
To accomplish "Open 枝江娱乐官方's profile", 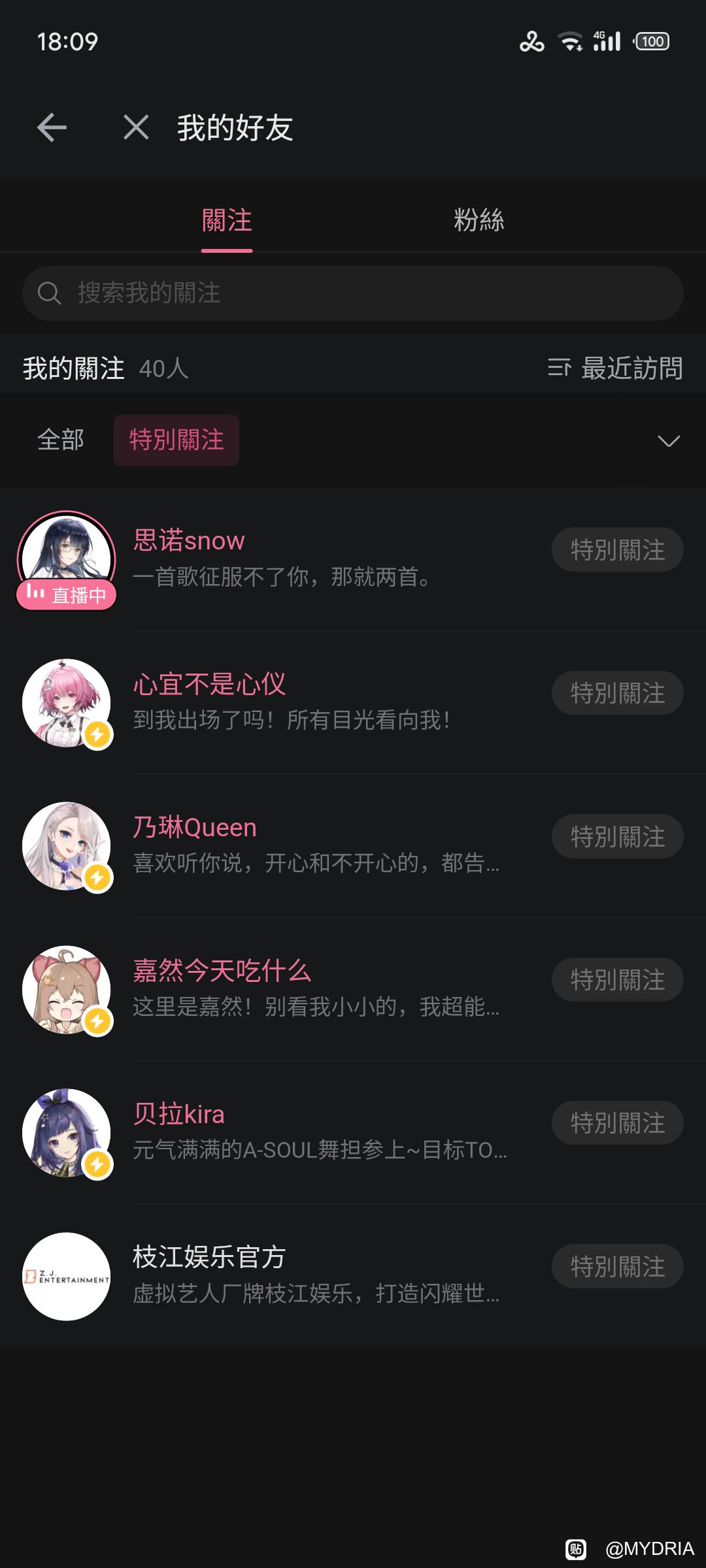I will pyautogui.click(x=209, y=1257).
